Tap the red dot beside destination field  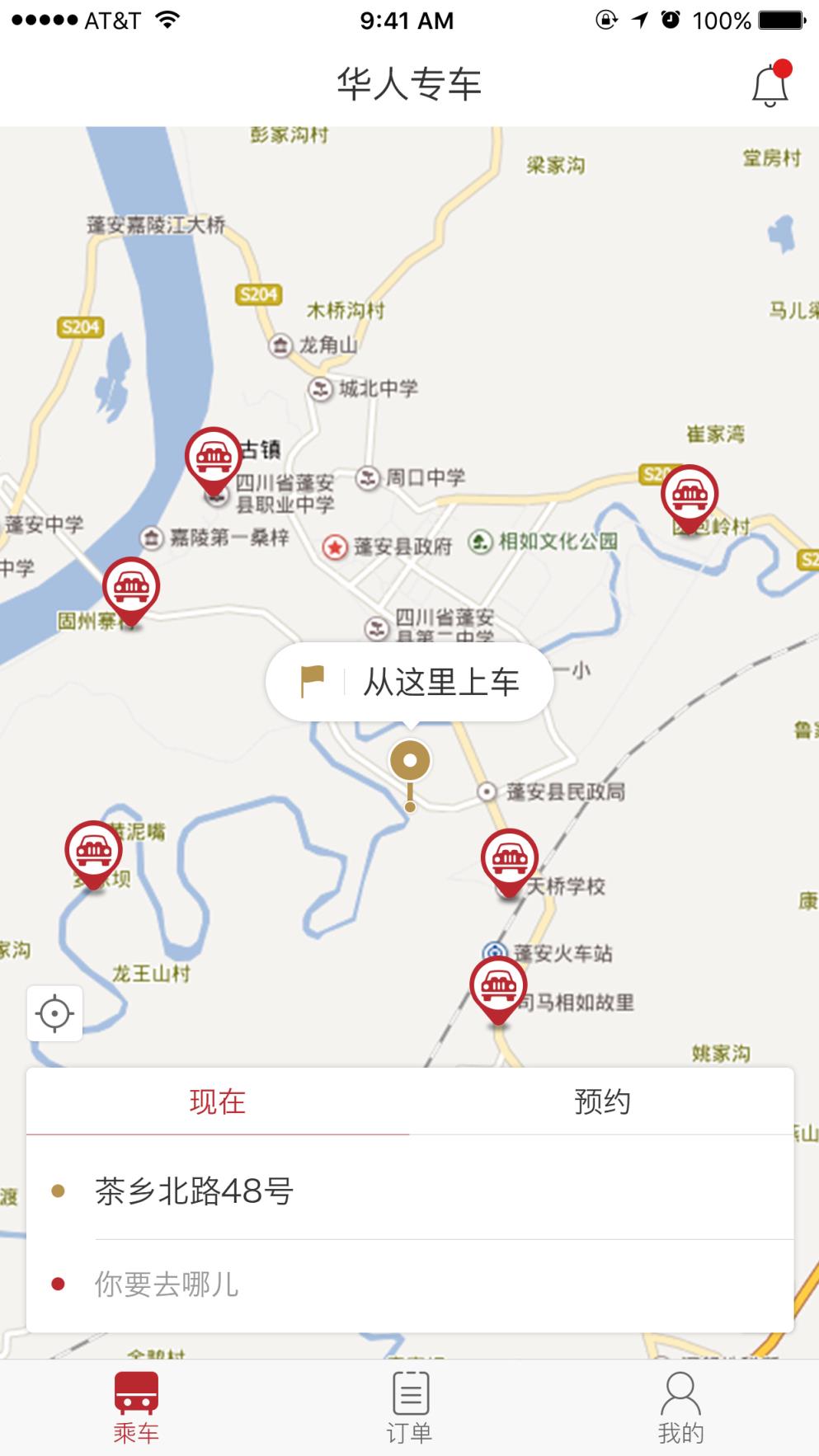[56, 1282]
